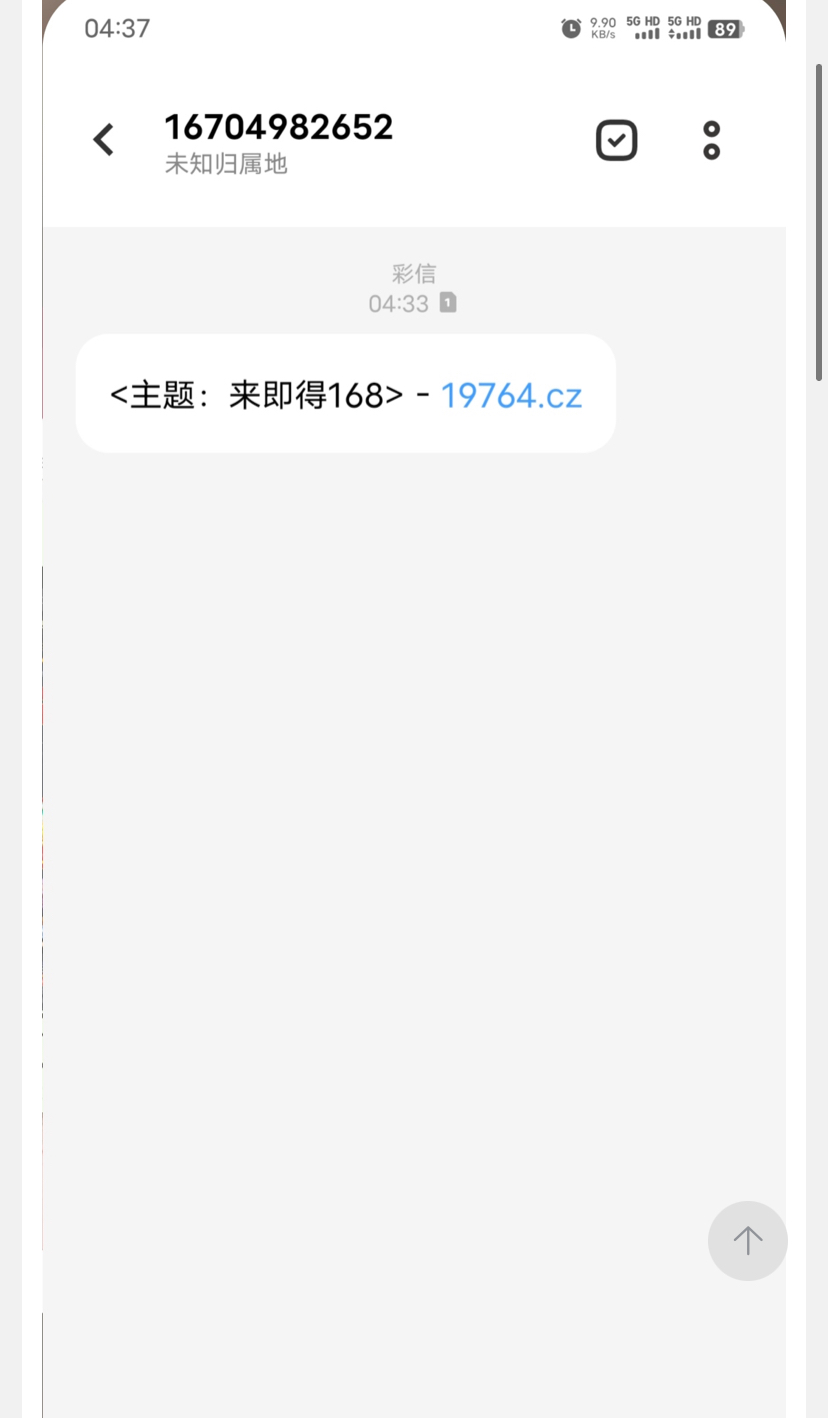Open the 19764.cz link

click(511, 396)
